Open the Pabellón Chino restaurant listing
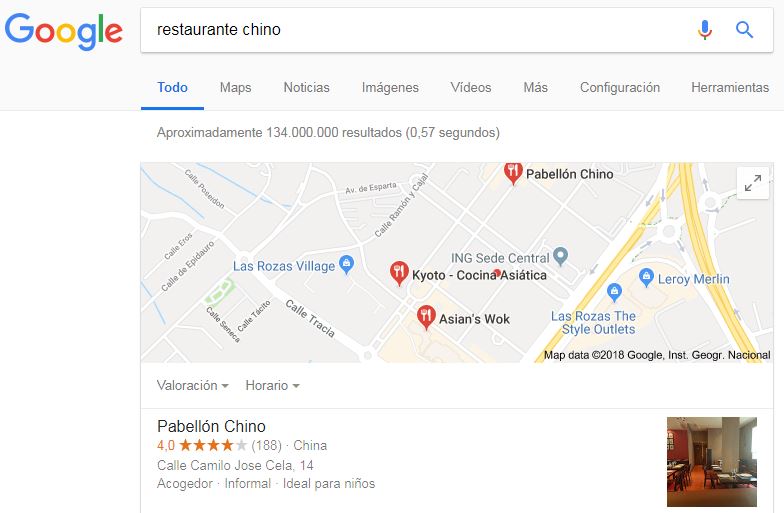784x513 pixels. point(211,426)
